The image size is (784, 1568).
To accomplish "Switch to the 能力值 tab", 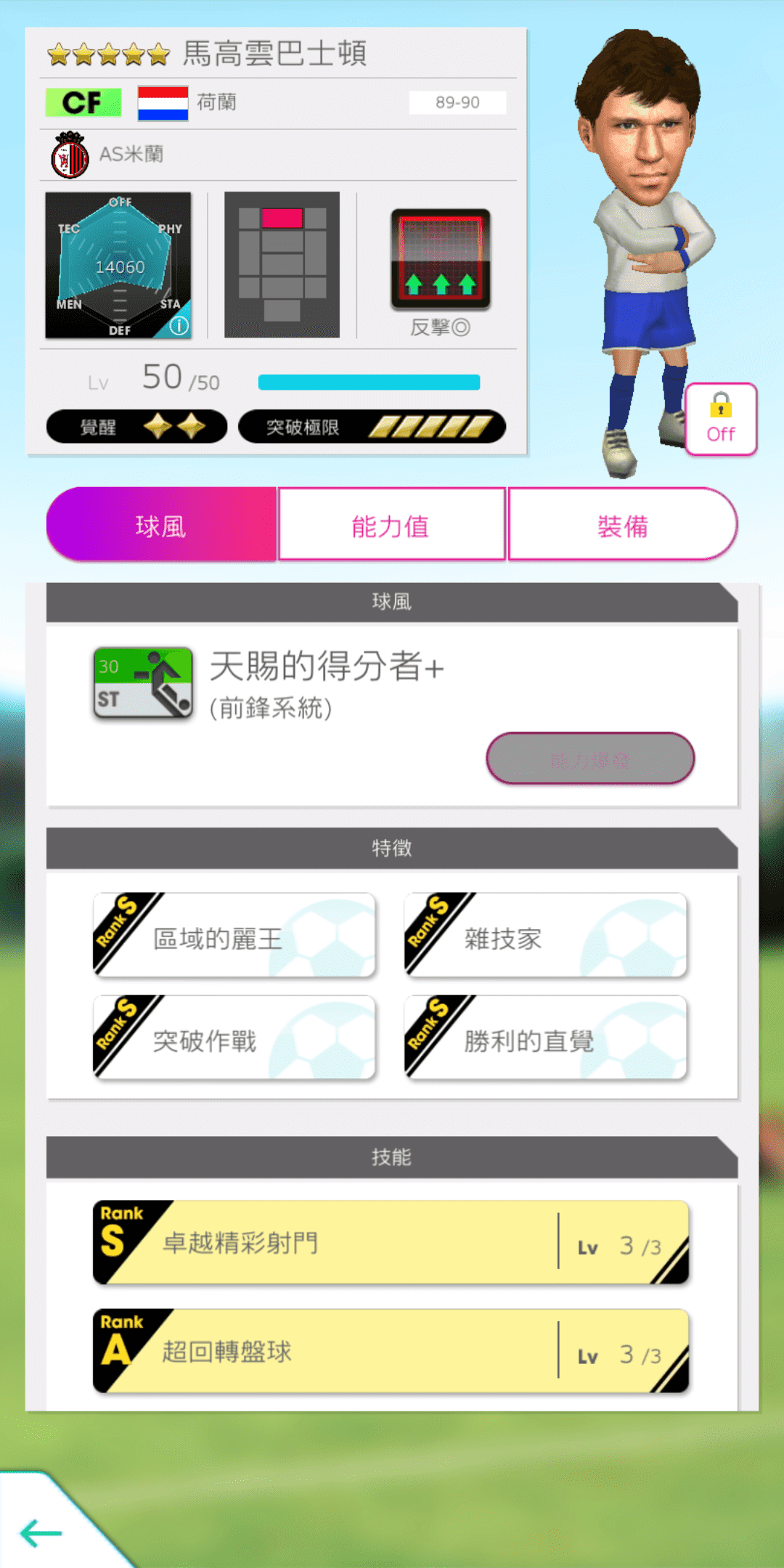I will point(391,524).
